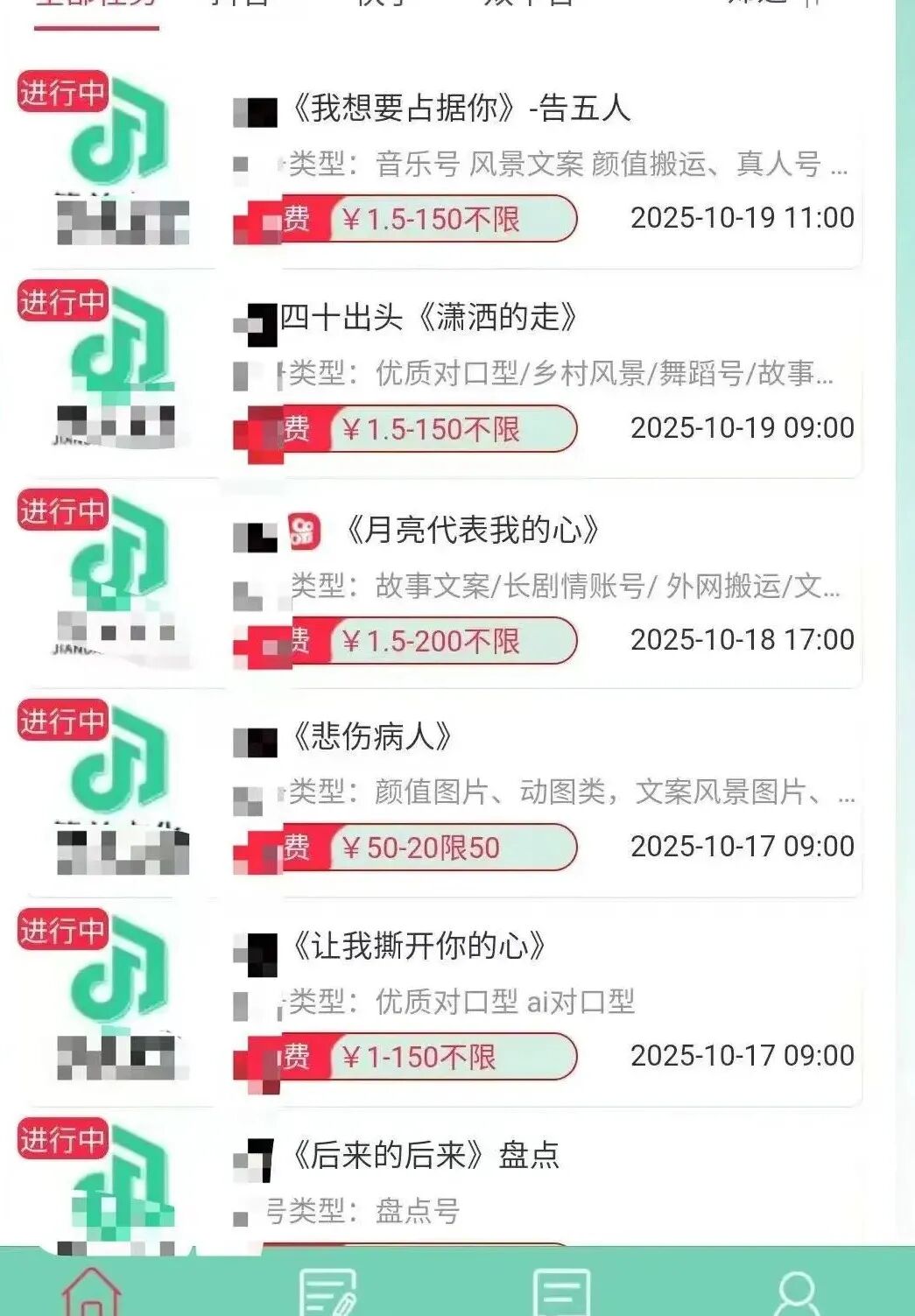Open the 《让我撕开你的心》 task
The image size is (915, 1316).
419,947
